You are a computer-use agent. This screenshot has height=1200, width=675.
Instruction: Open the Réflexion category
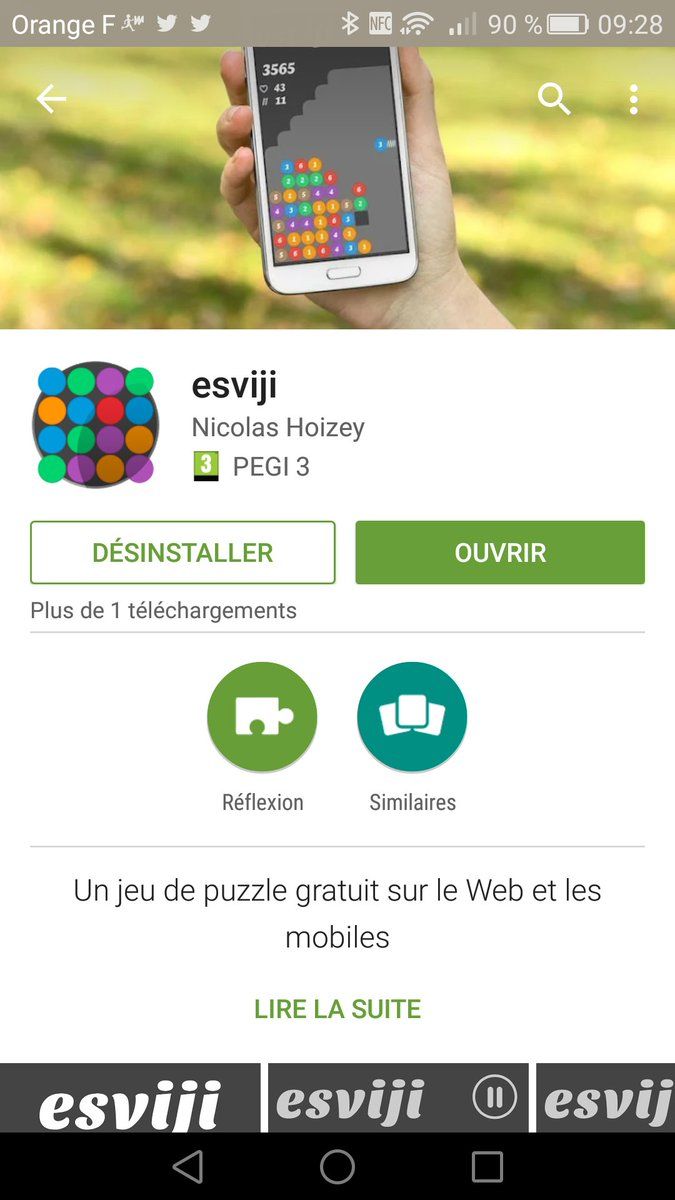click(x=262, y=717)
